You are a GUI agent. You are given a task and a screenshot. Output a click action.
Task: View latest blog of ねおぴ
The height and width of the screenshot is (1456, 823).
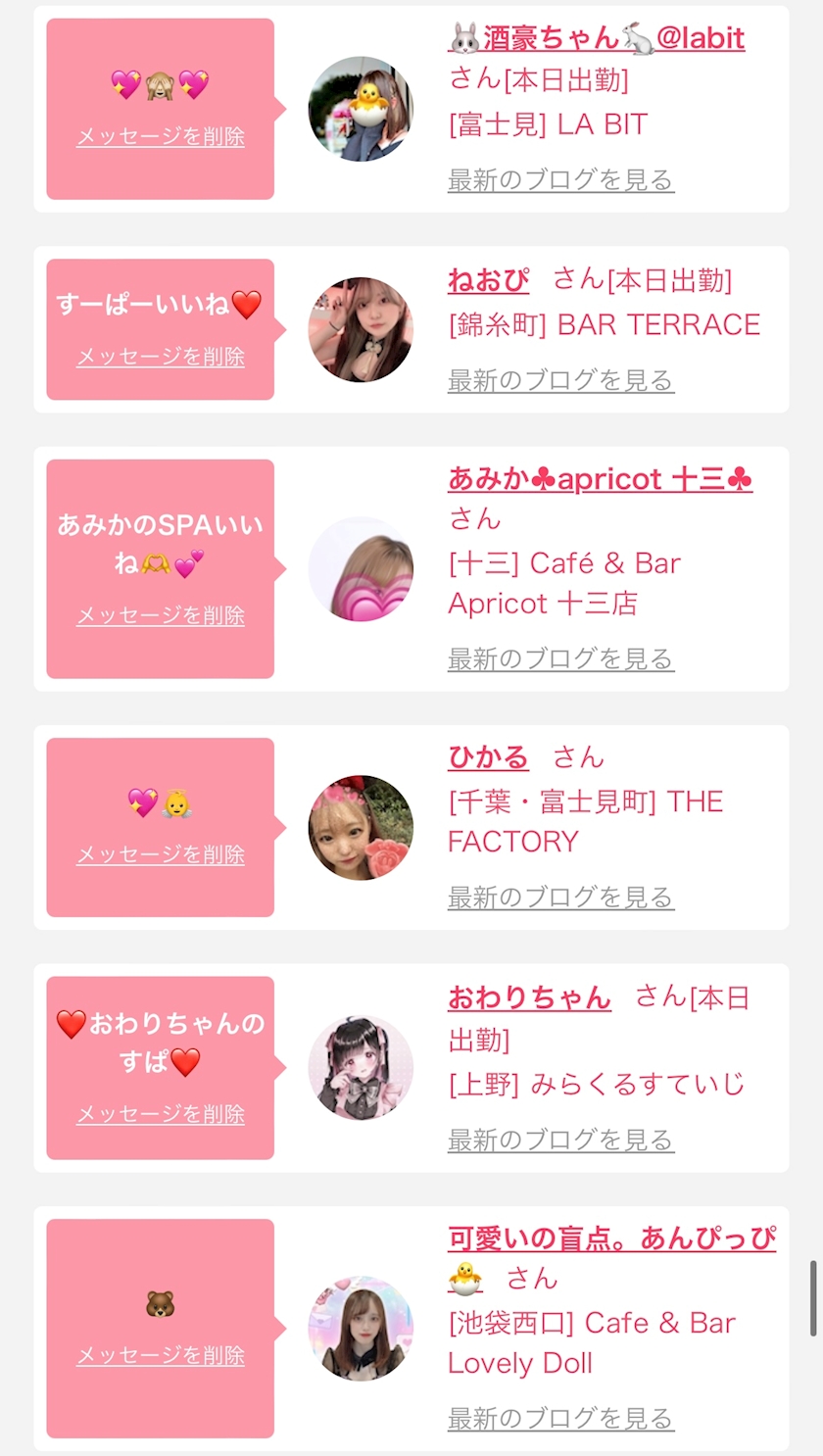click(x=560, y=380)
